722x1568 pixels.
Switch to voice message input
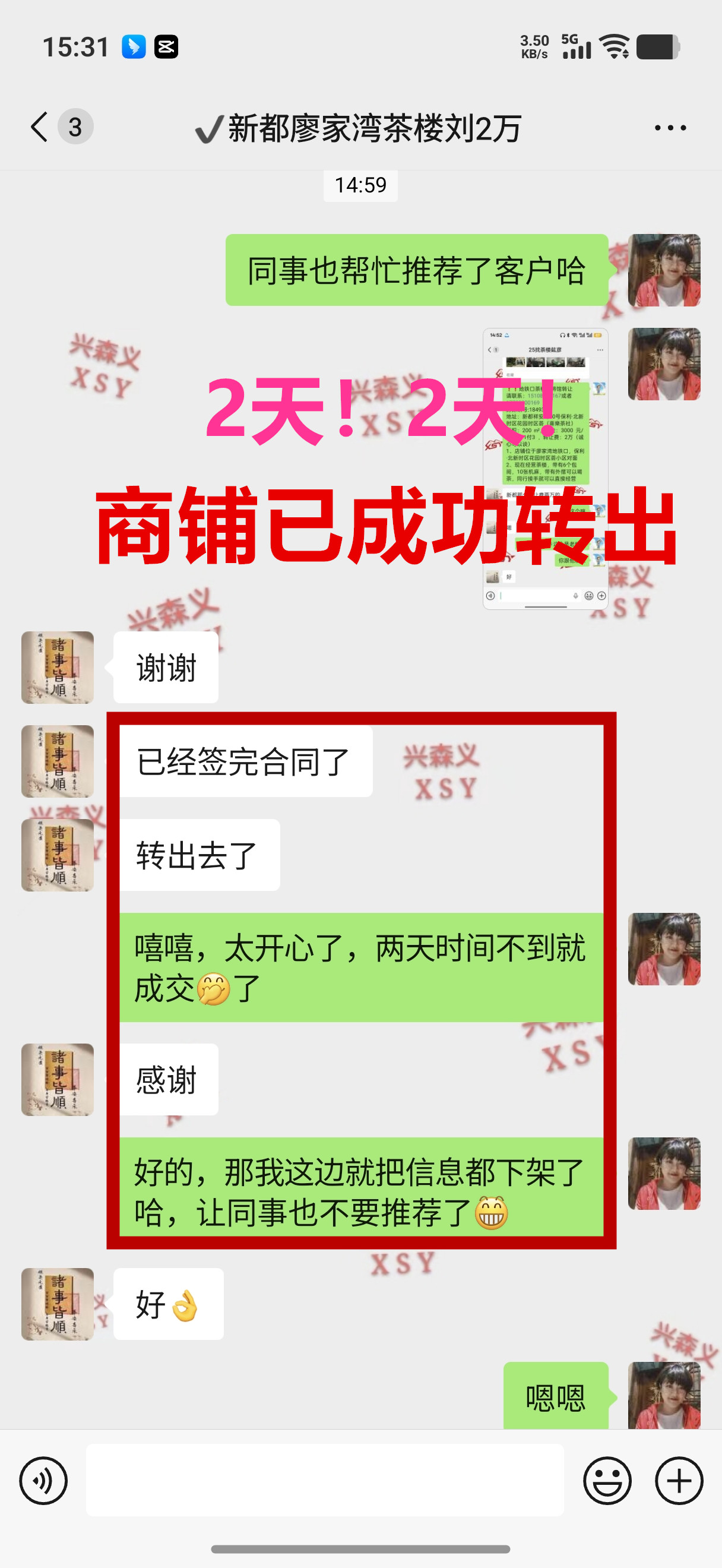tap(43, 1480)
